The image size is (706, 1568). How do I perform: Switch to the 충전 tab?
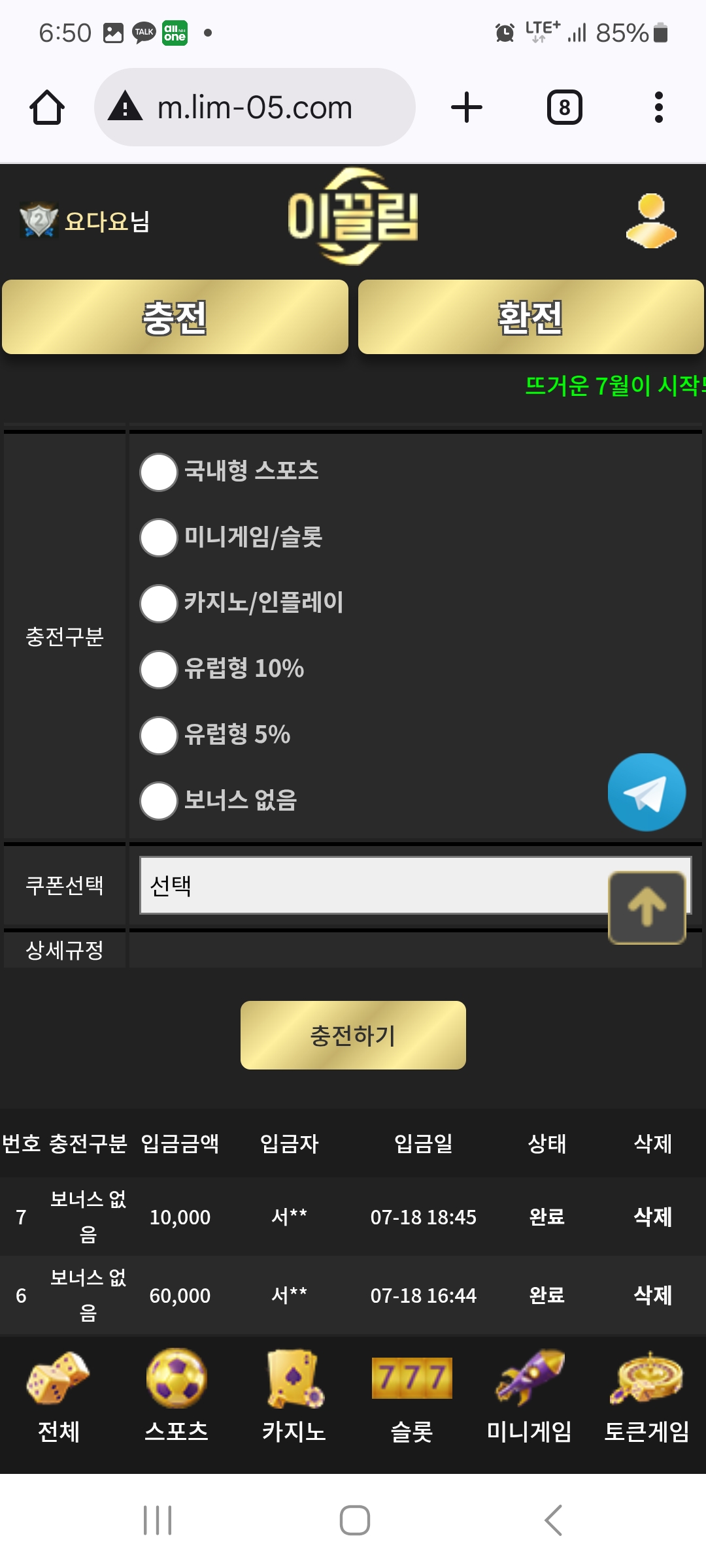click(175, 317)
